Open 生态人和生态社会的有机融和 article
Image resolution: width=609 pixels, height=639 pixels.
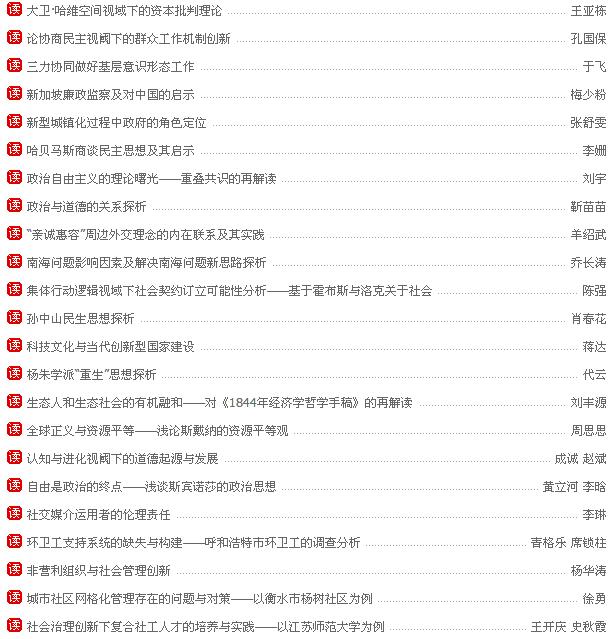219,402
